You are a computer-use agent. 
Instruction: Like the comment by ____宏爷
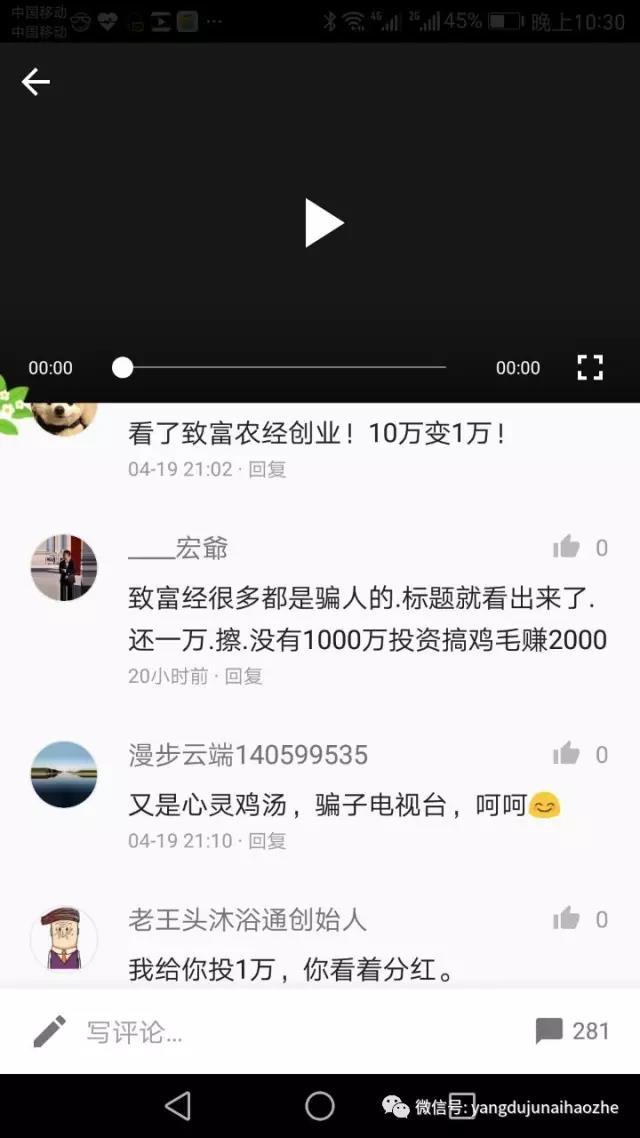coord(567,547)
